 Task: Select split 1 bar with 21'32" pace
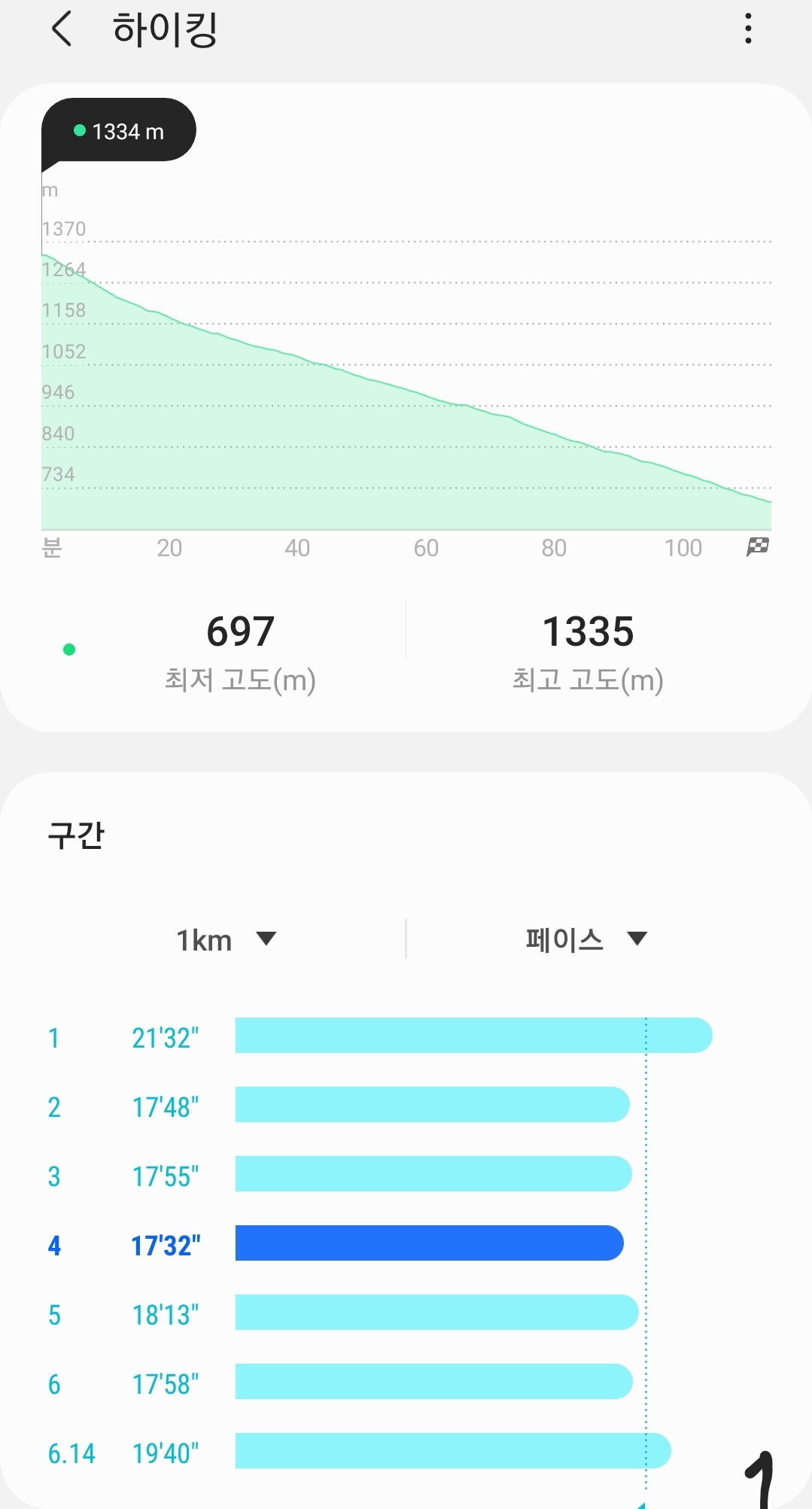(x=473, y=1036)
